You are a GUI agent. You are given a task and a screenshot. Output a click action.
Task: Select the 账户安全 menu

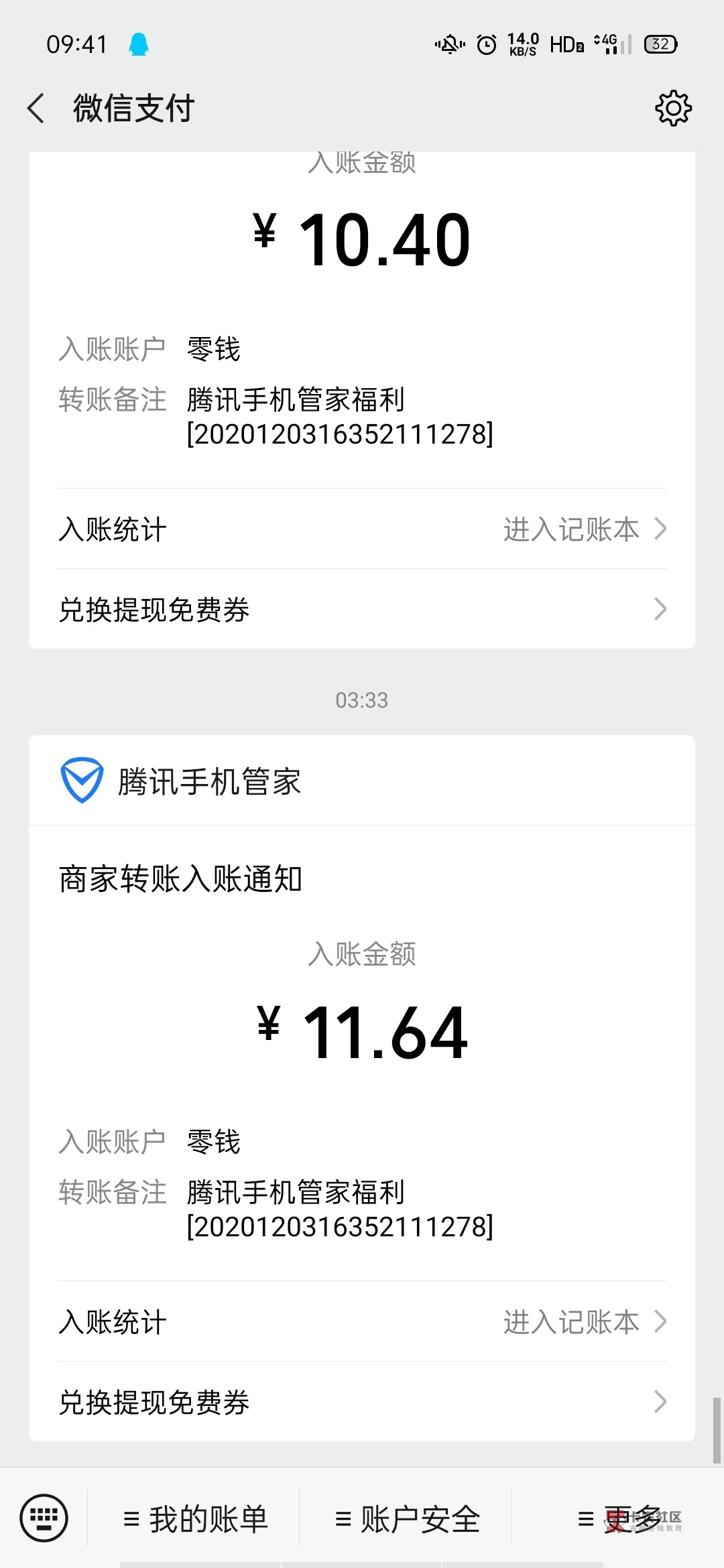tap(408, 1519)
